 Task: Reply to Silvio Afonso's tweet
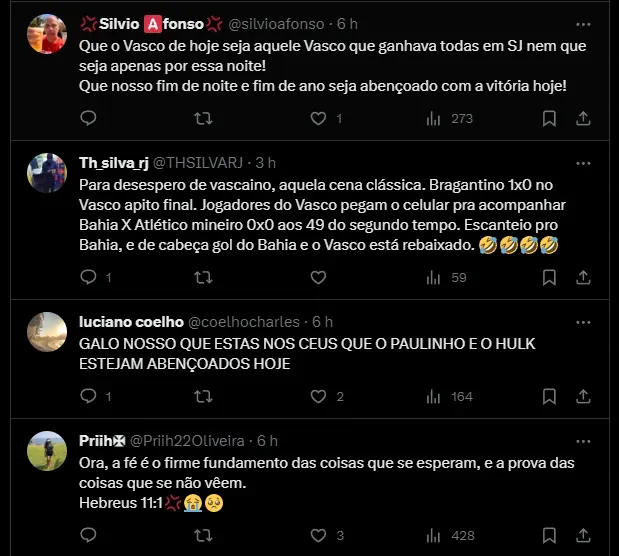pyautogui.click(x=88, y=118)
